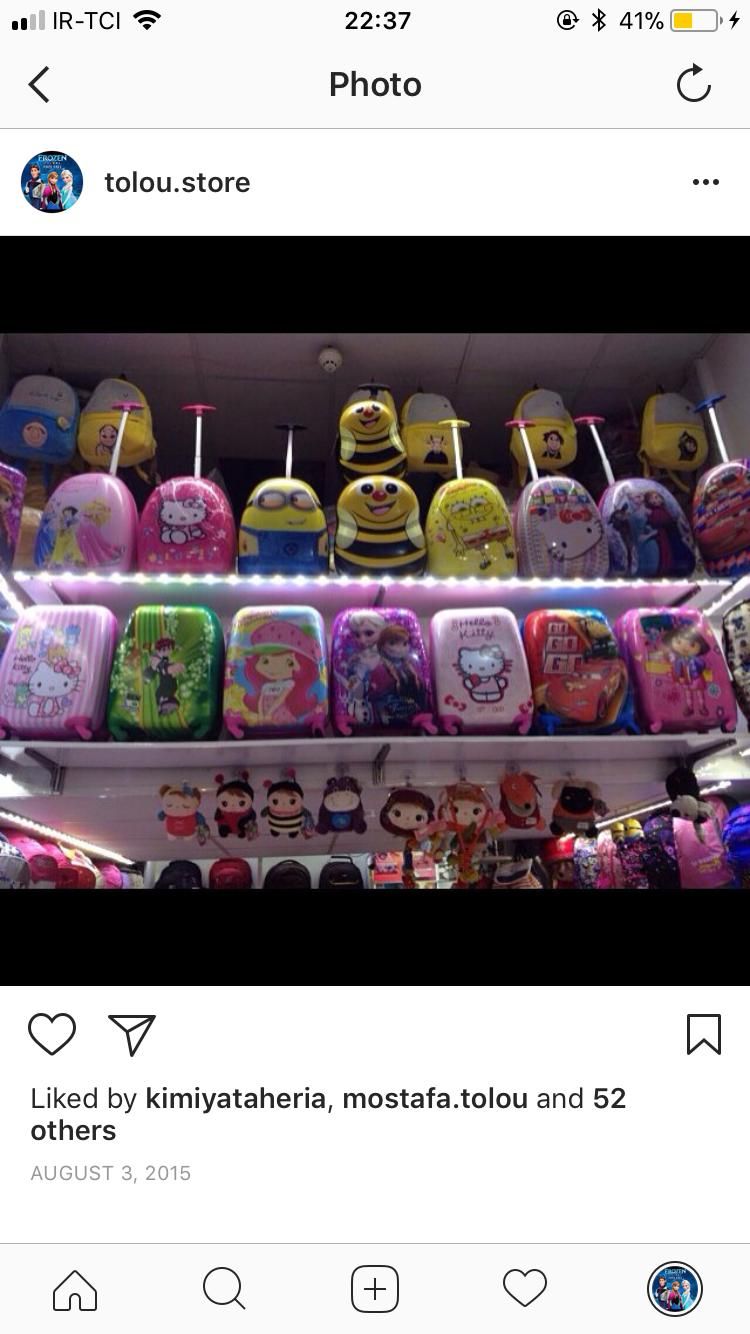
Task: Open mostafa.tolou's profile
Action: [435, 1098]
